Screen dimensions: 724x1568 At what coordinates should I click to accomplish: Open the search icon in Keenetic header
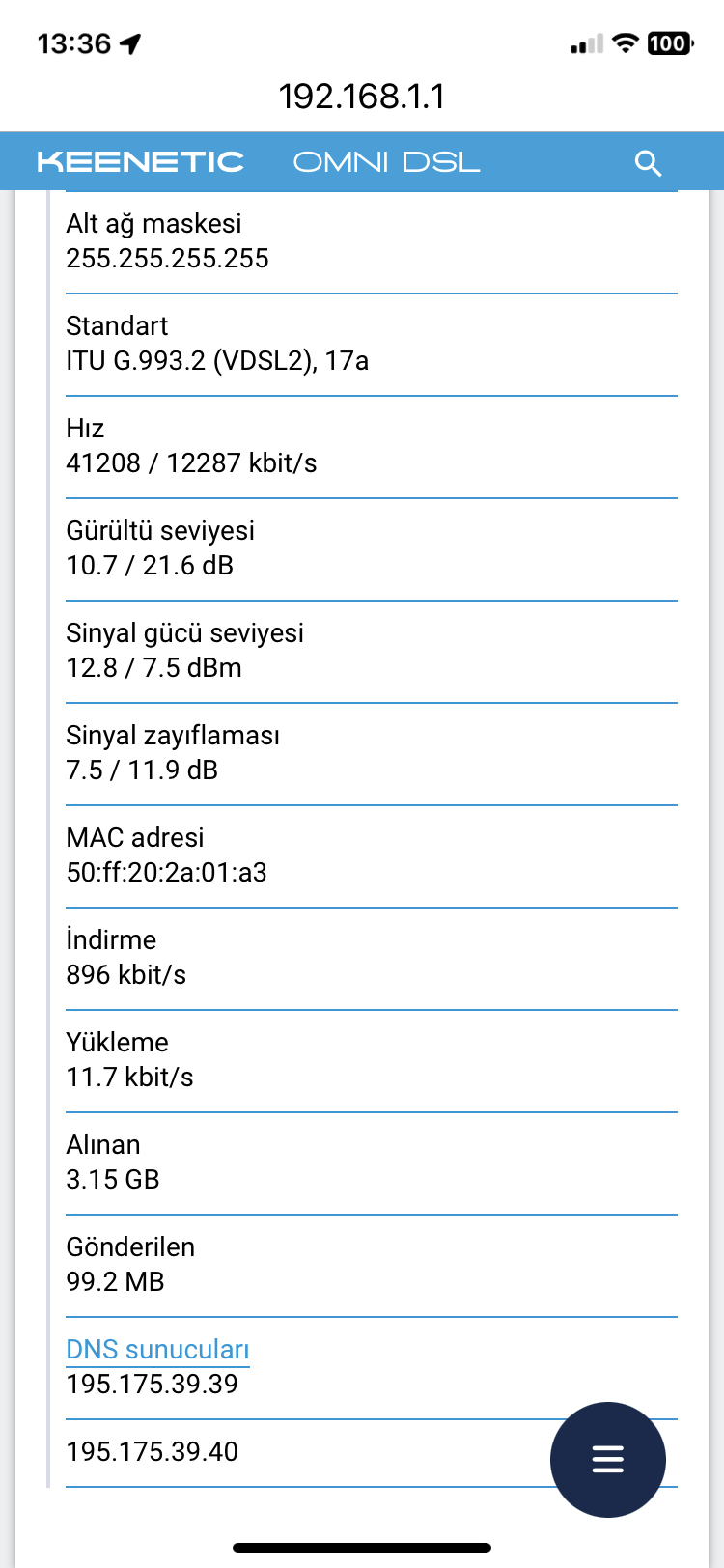tap(648, 163)
